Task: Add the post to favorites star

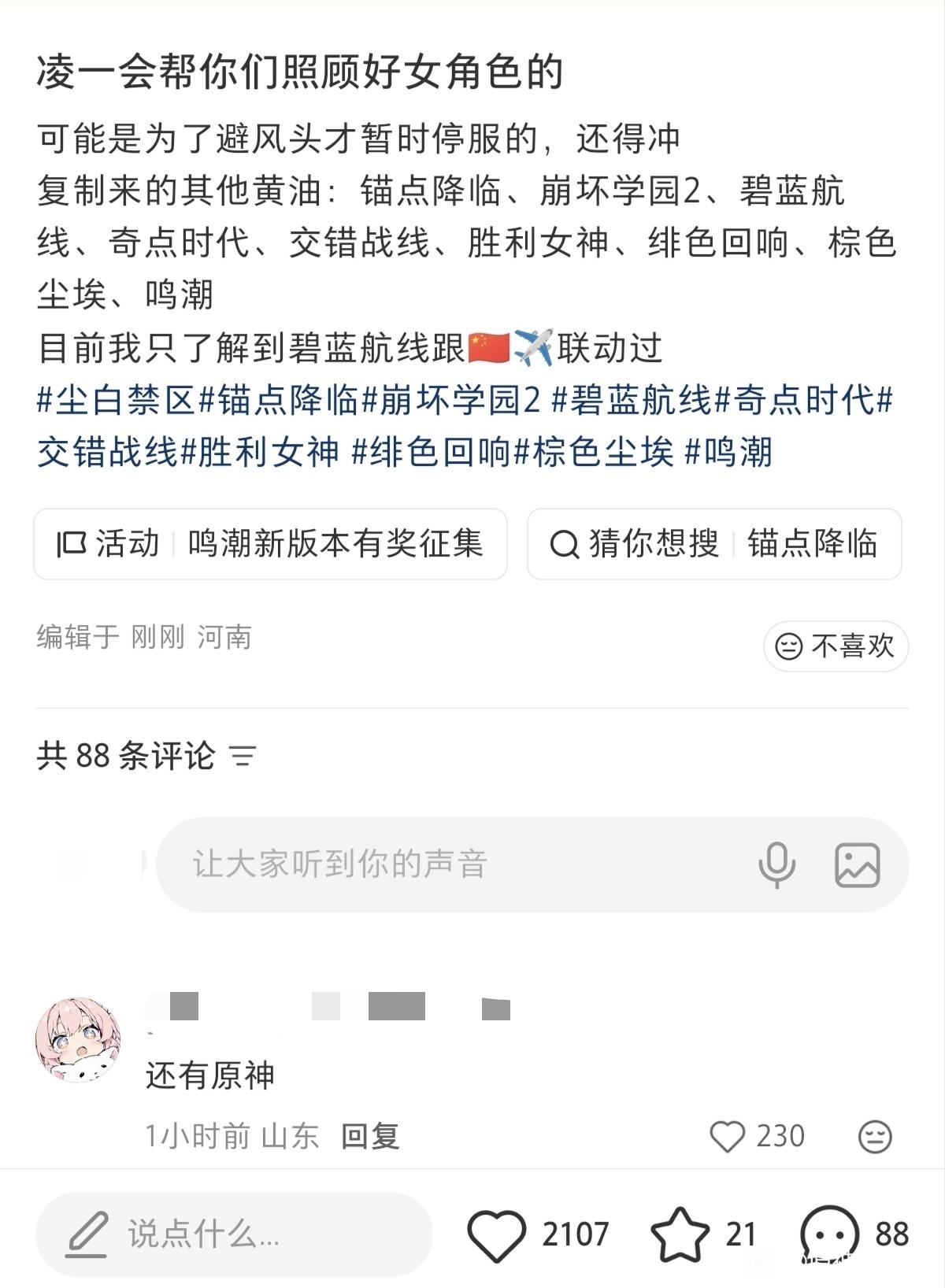Action: click(x=680, y=1234)
